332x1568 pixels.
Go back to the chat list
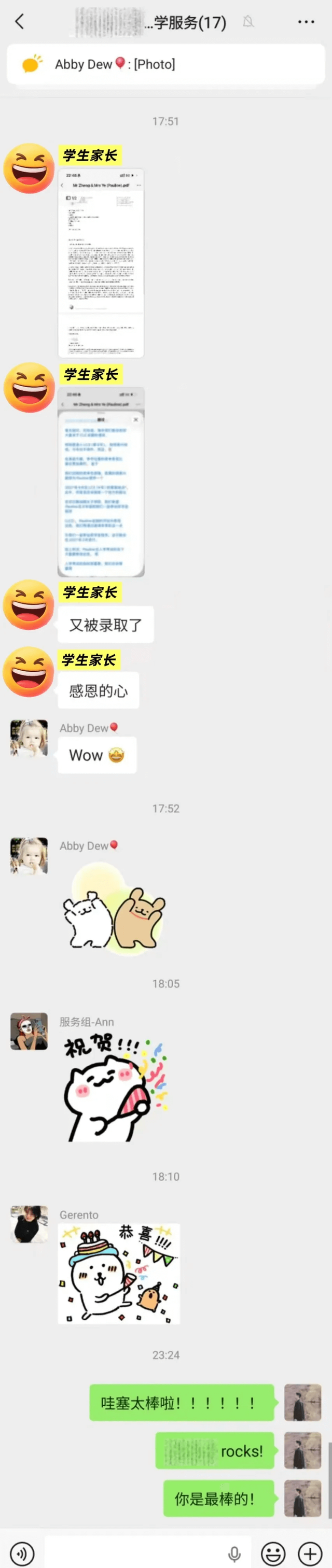coord(20,22)
